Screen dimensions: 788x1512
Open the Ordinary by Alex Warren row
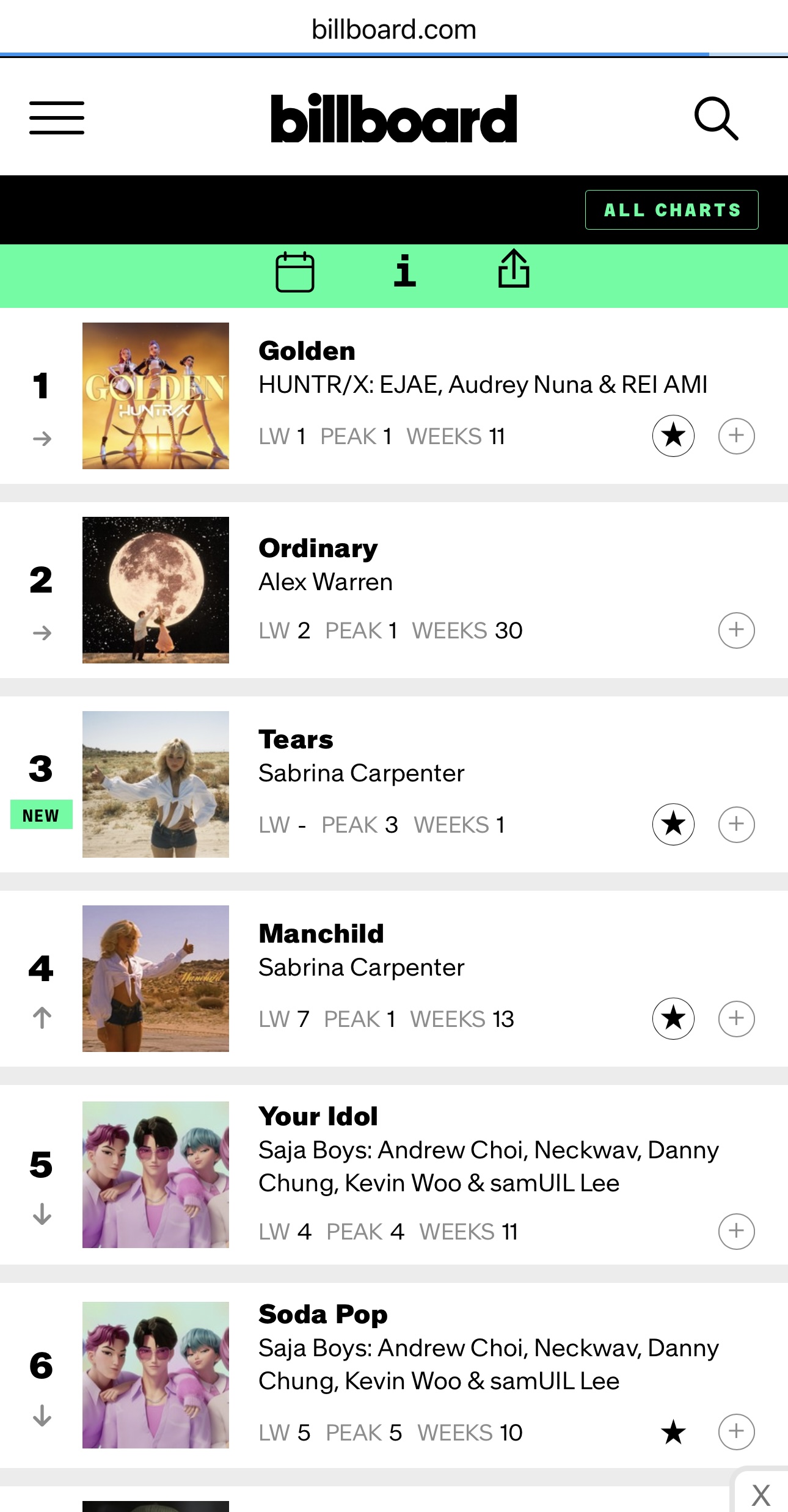[391, 581]
